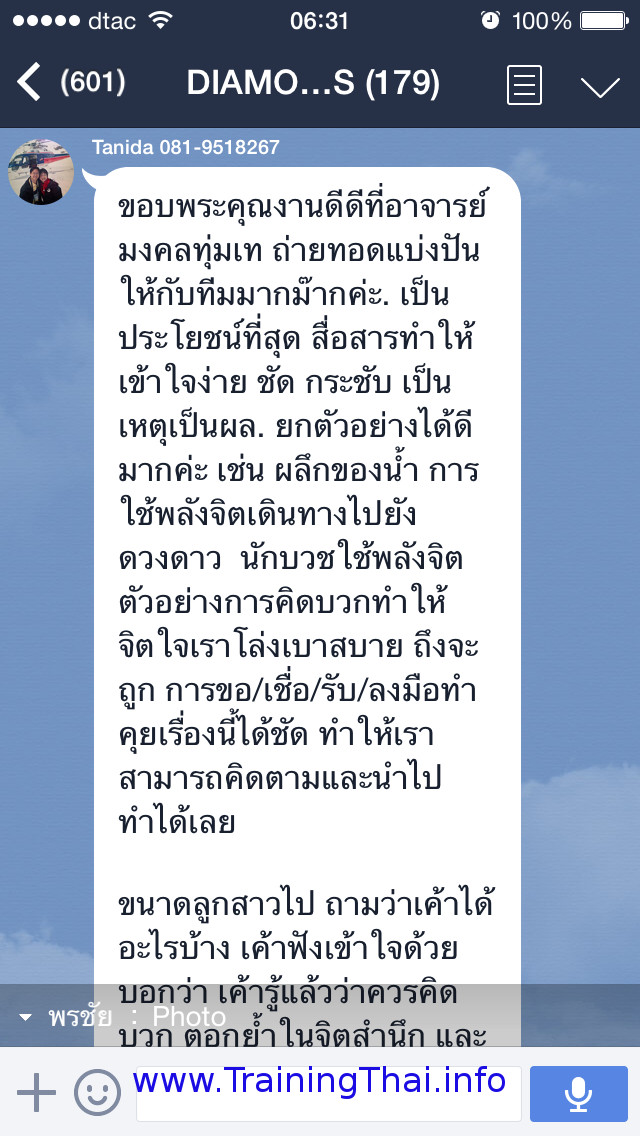Tap the message text field
The width and height of the screenshot is (640, 1136).
coord(329,1093)
